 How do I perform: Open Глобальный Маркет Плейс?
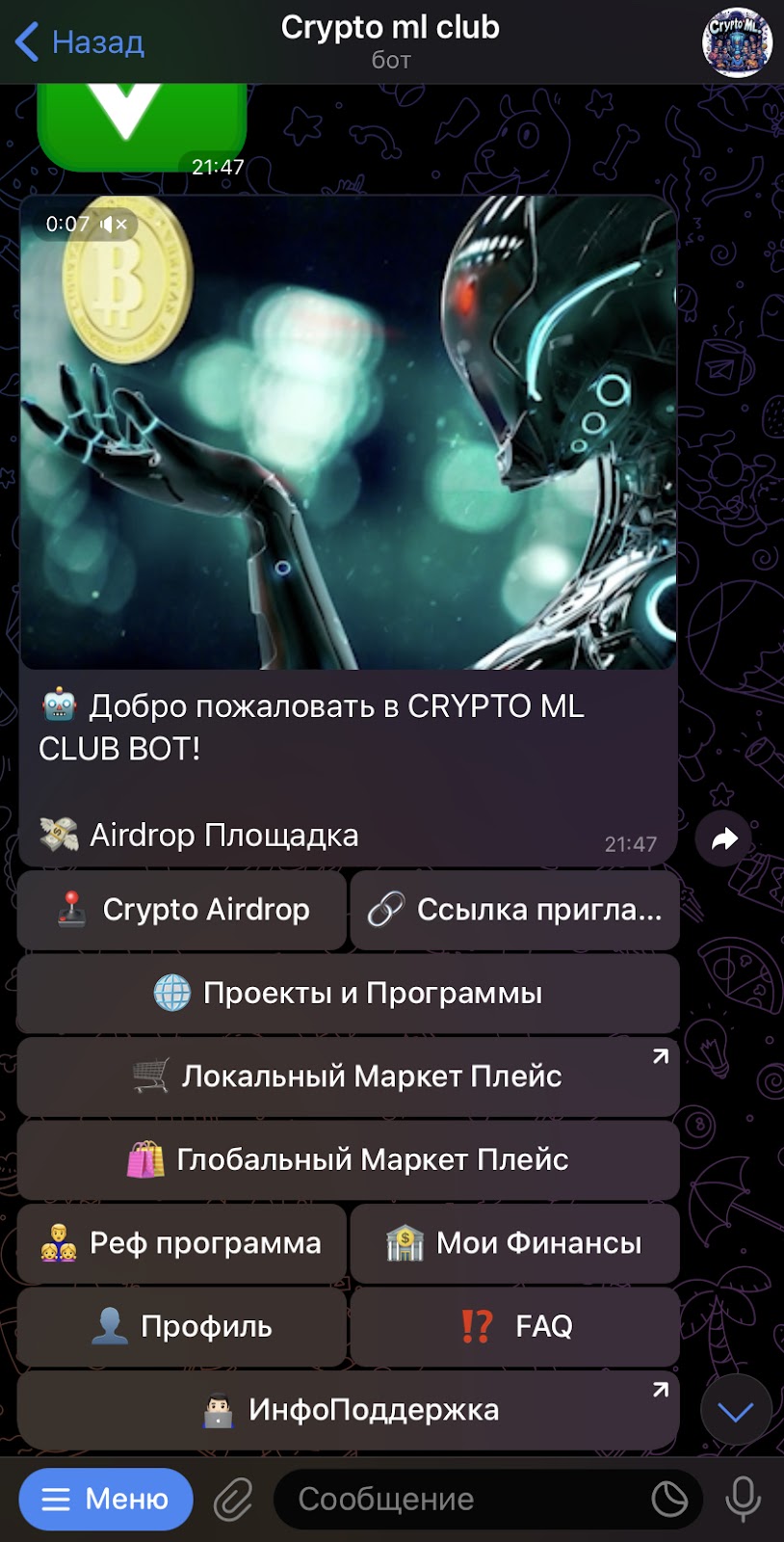click(349, 1159)
